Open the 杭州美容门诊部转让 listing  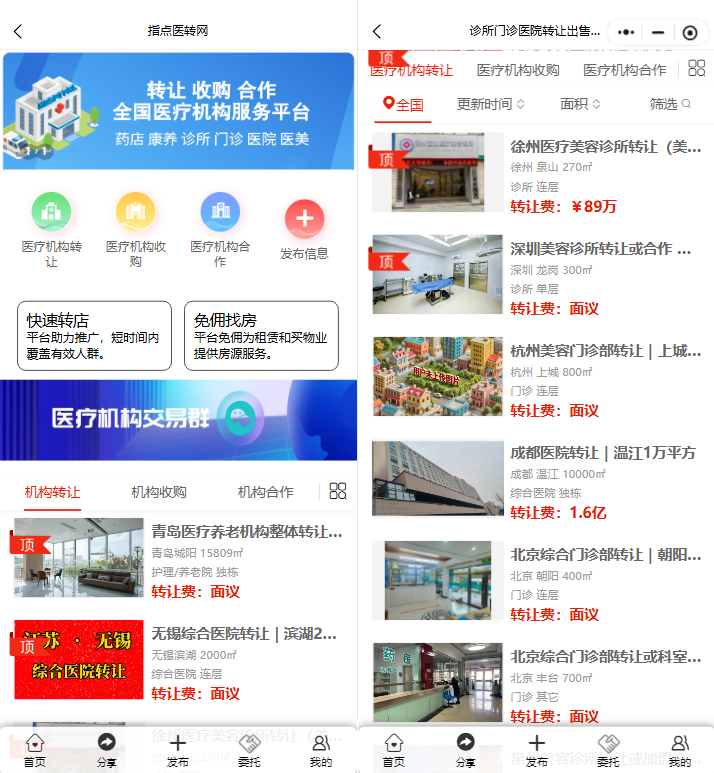pyautogui.click(x=605, y=351)
